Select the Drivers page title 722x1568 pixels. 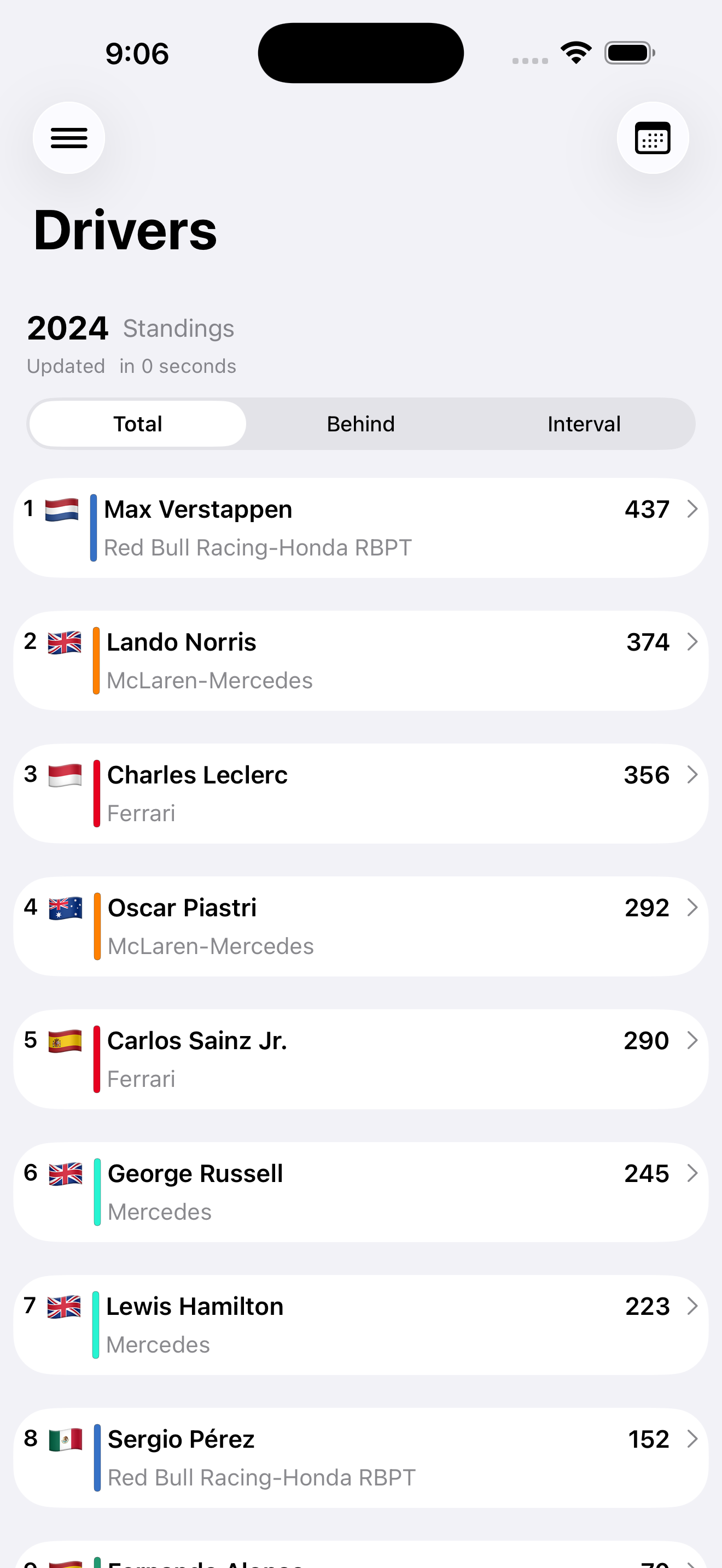[124, 230]
